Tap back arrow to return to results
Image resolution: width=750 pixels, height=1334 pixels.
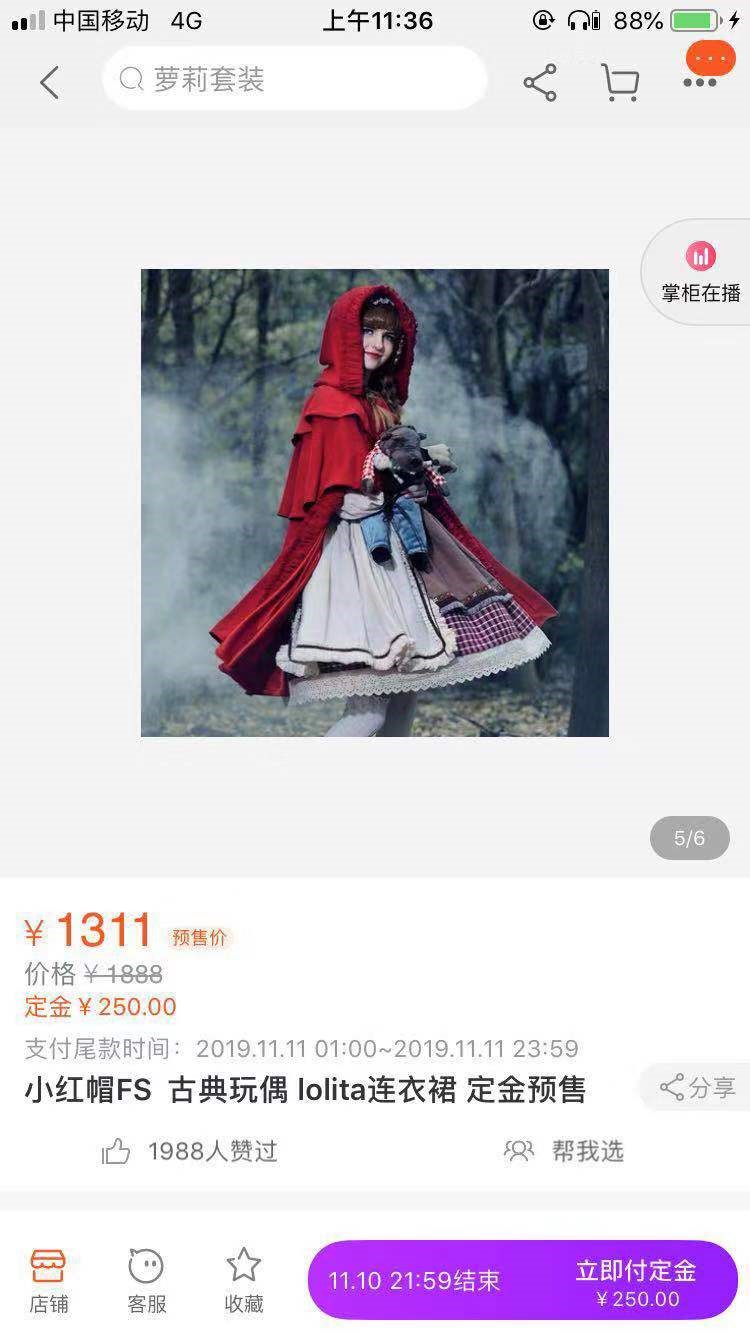tap(48, 82)
